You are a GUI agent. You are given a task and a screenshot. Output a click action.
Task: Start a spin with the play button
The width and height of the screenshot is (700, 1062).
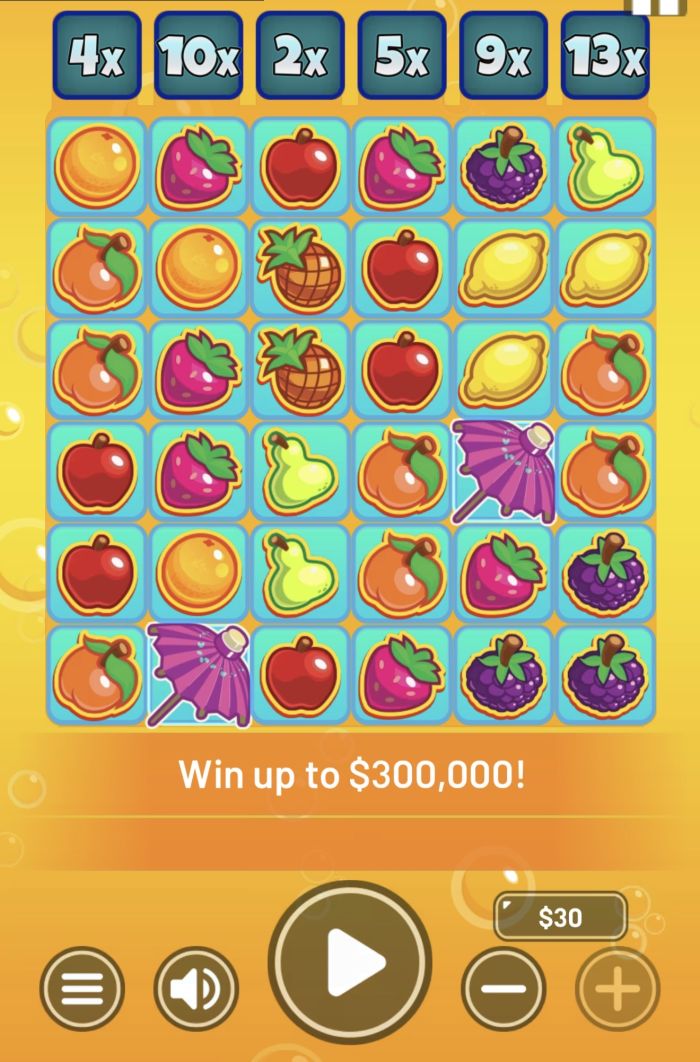pyautogui.click(x=350, y=962)
